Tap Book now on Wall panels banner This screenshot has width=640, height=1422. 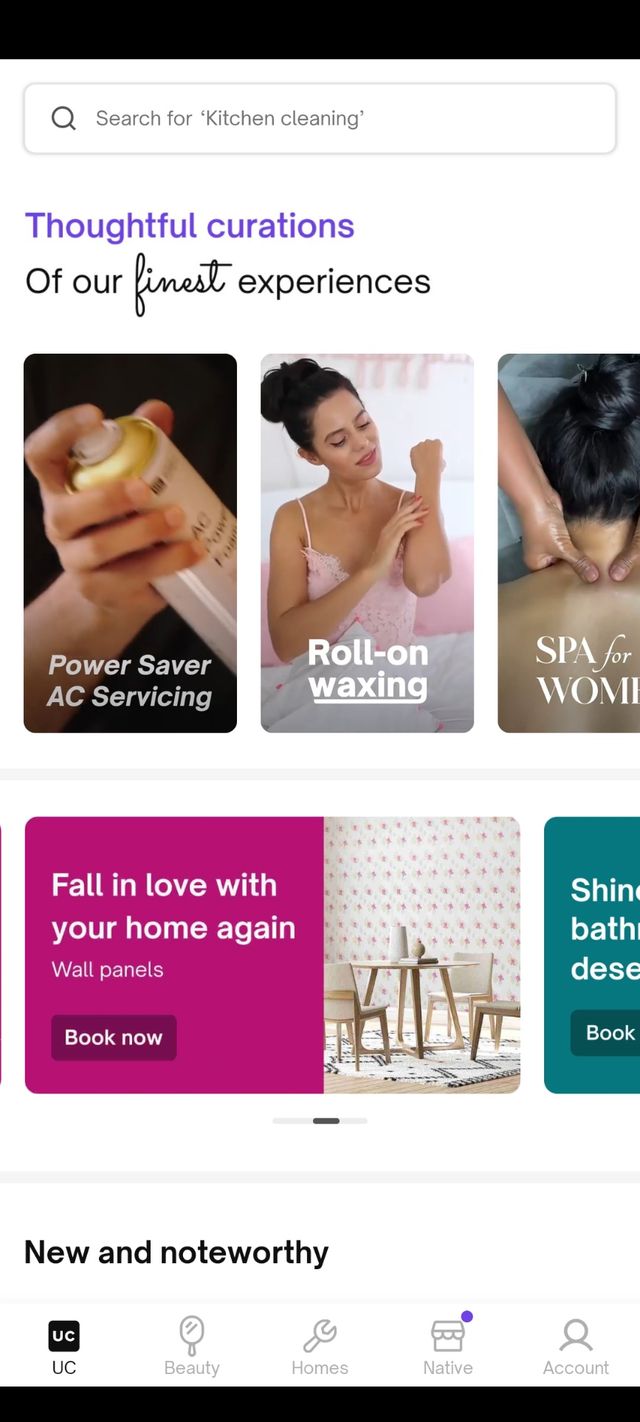click(114, 1037)
